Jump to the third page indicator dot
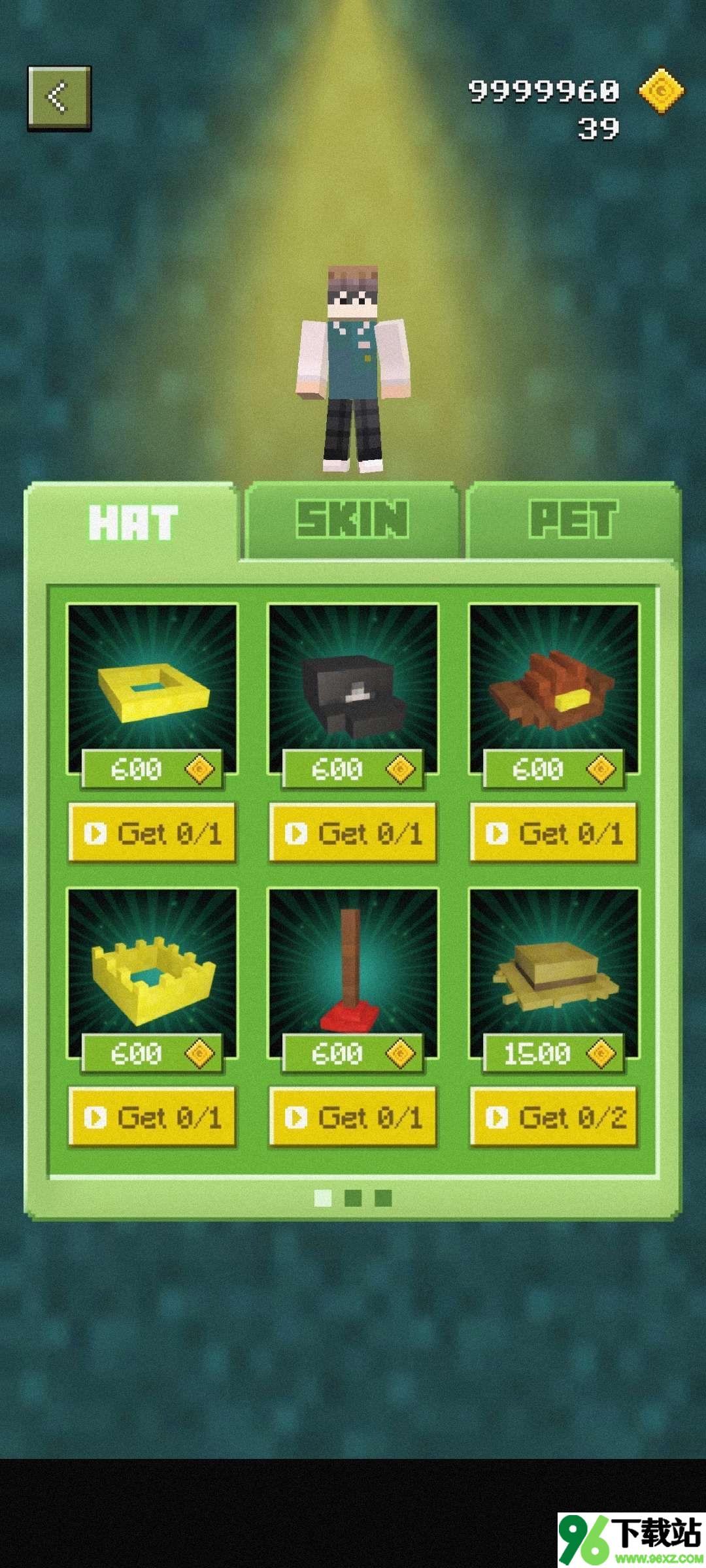The height and width of the screenshot is (1568, 706). 383,1198
